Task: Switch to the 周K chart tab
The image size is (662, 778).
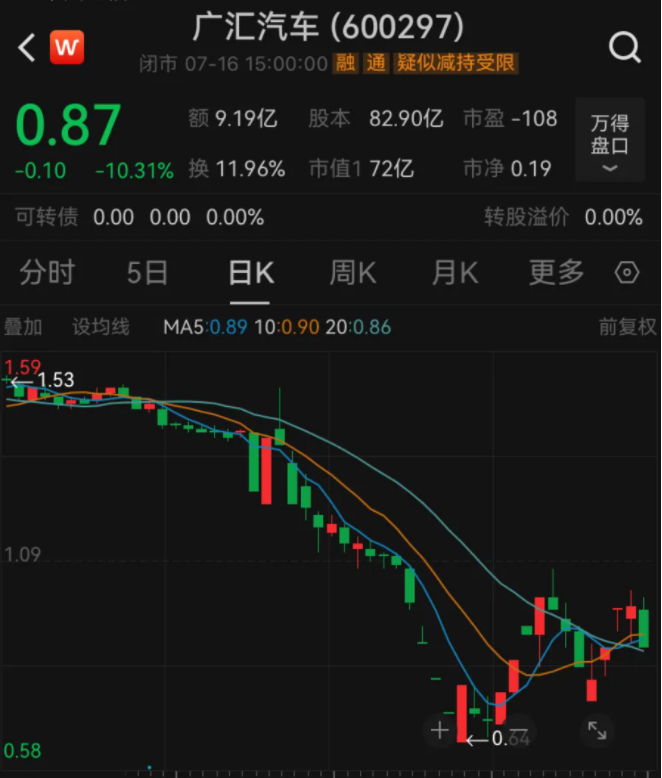Action: click(x=353, y=272)
